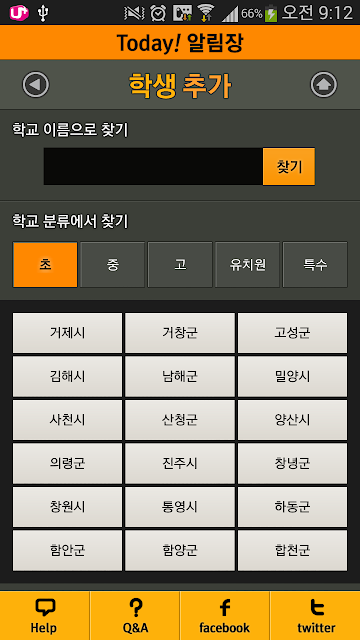Open Help in the bottom bar
This screenshot has width=360, height=640.
tap(44, 616)
